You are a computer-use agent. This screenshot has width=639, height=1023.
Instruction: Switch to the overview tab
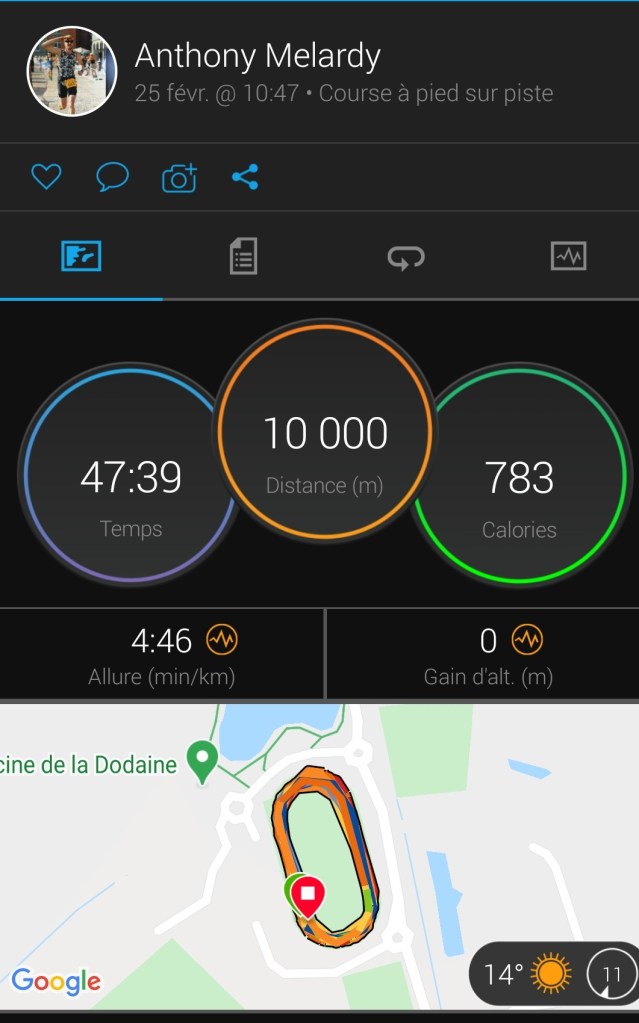tap(81, 257)
